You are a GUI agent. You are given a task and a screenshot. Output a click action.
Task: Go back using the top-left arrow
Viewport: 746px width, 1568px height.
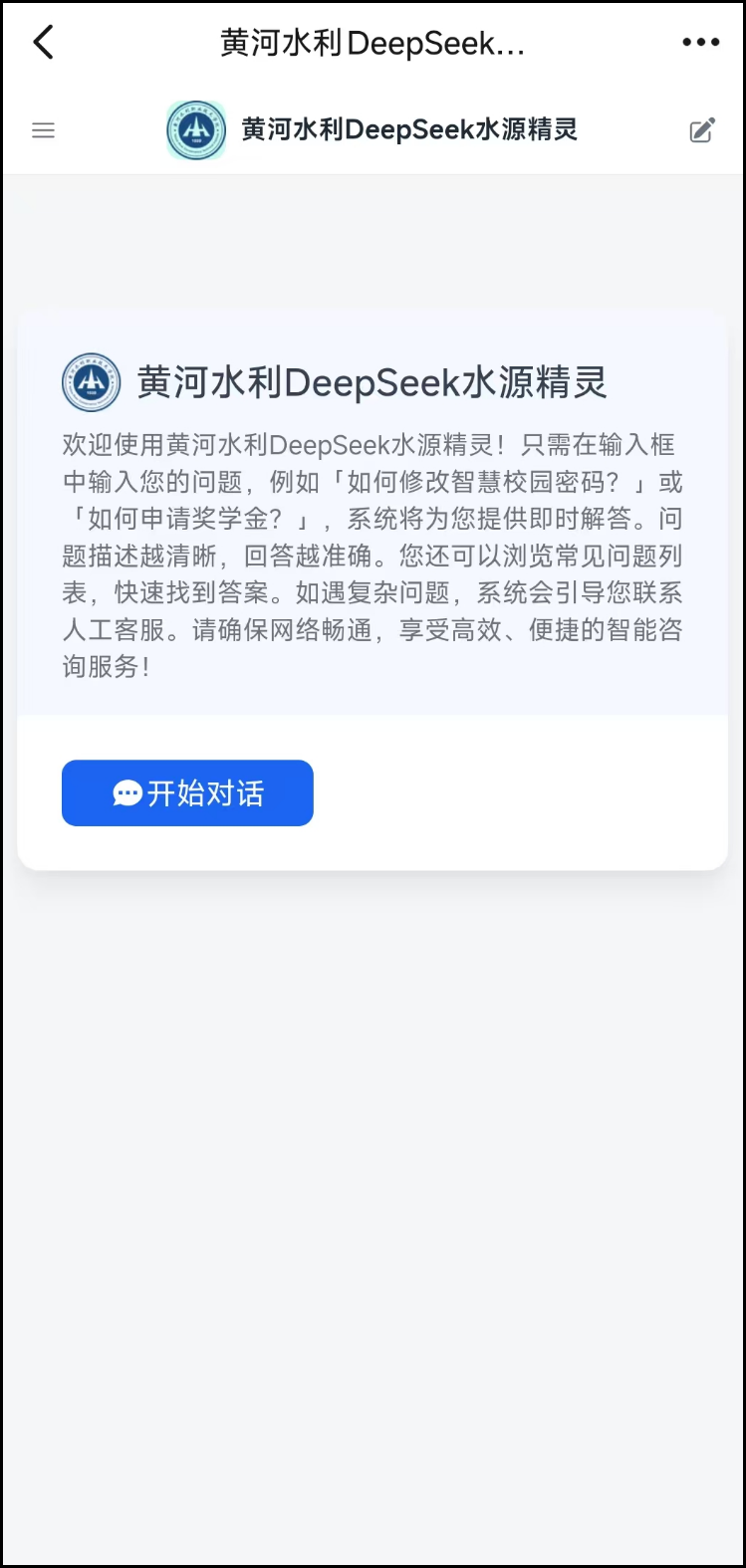43,43
